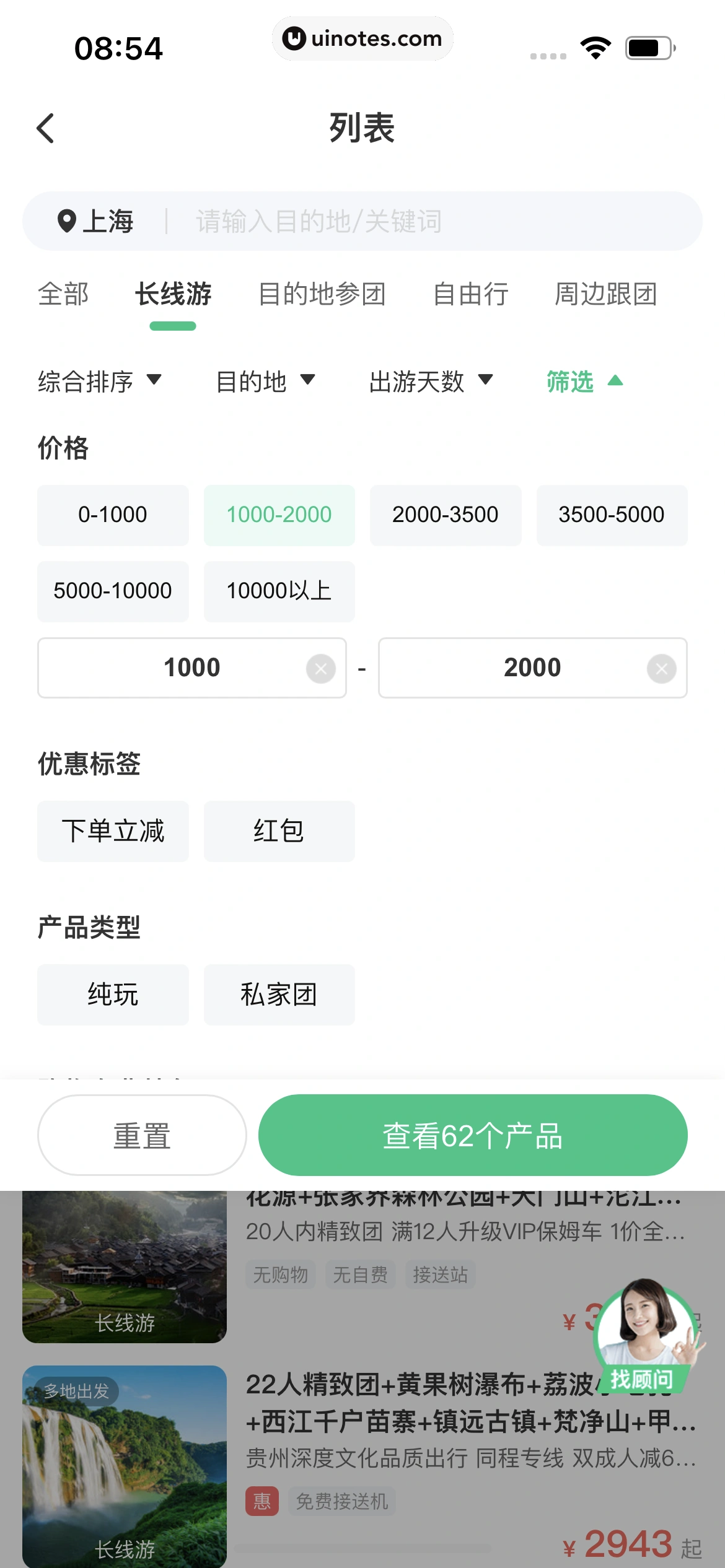
Task: Click the 惠 discount badge on the listing
Action: coord(261,1501)
